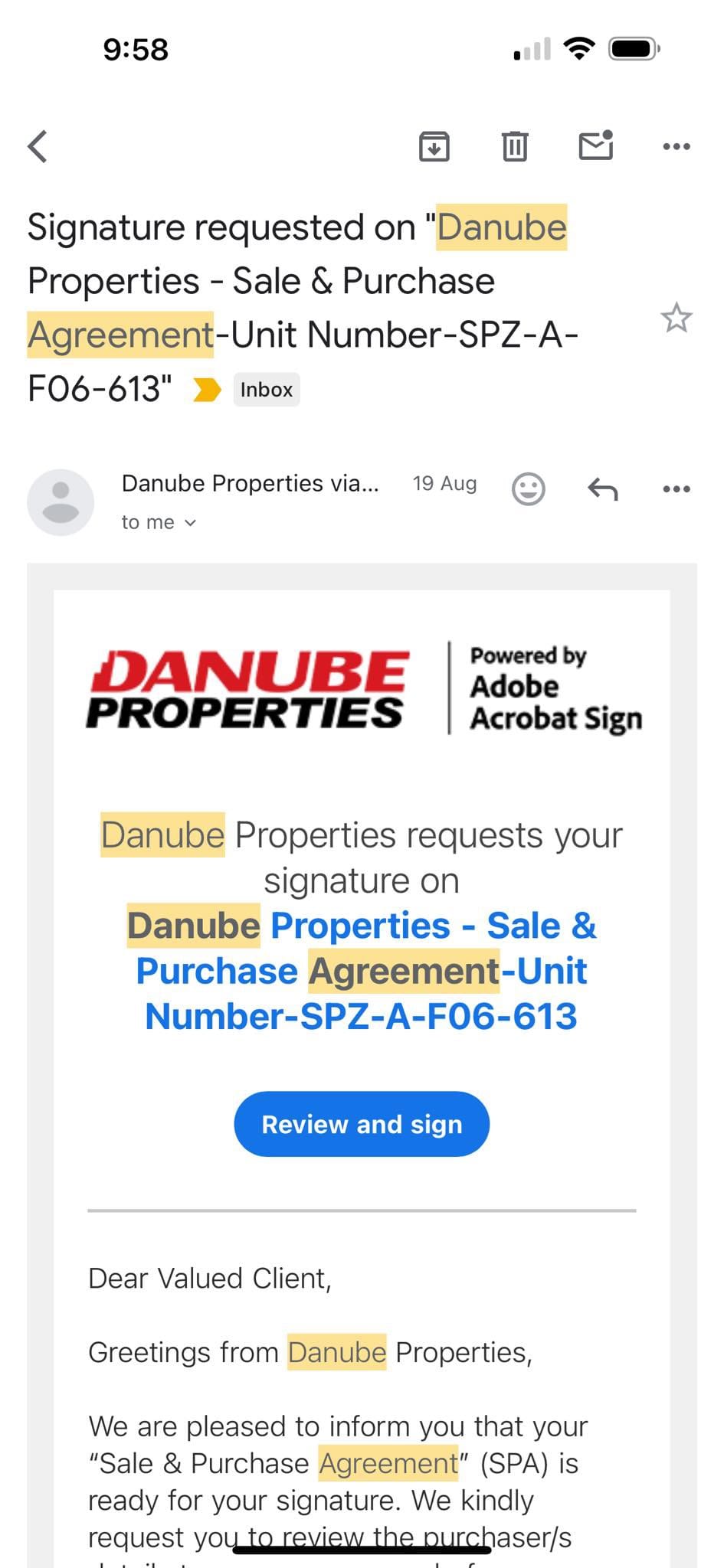Open the message options next to reply
The image size is (724, 1568).
coord(676,488)
